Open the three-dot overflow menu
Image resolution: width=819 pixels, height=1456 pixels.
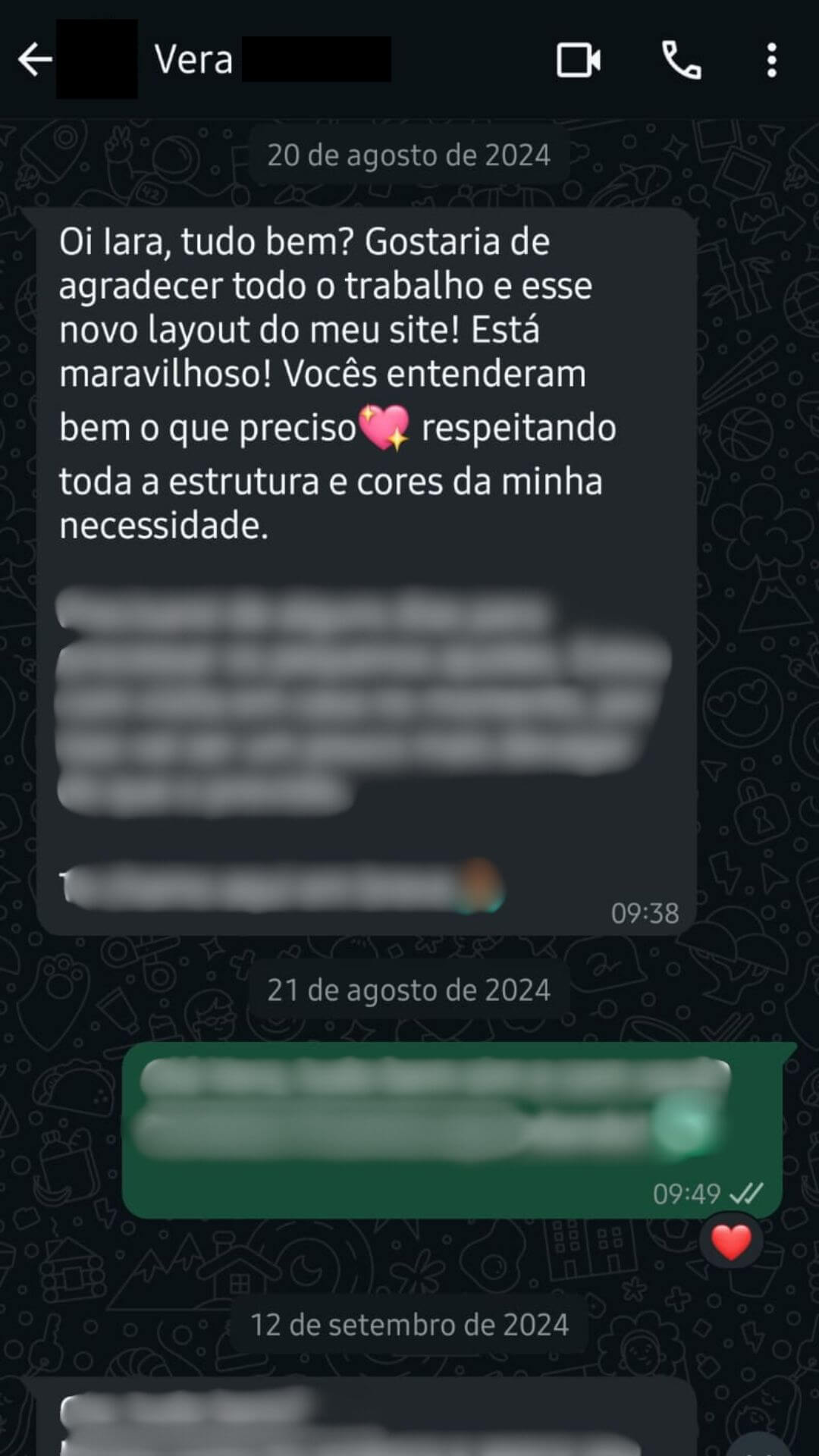771,60
